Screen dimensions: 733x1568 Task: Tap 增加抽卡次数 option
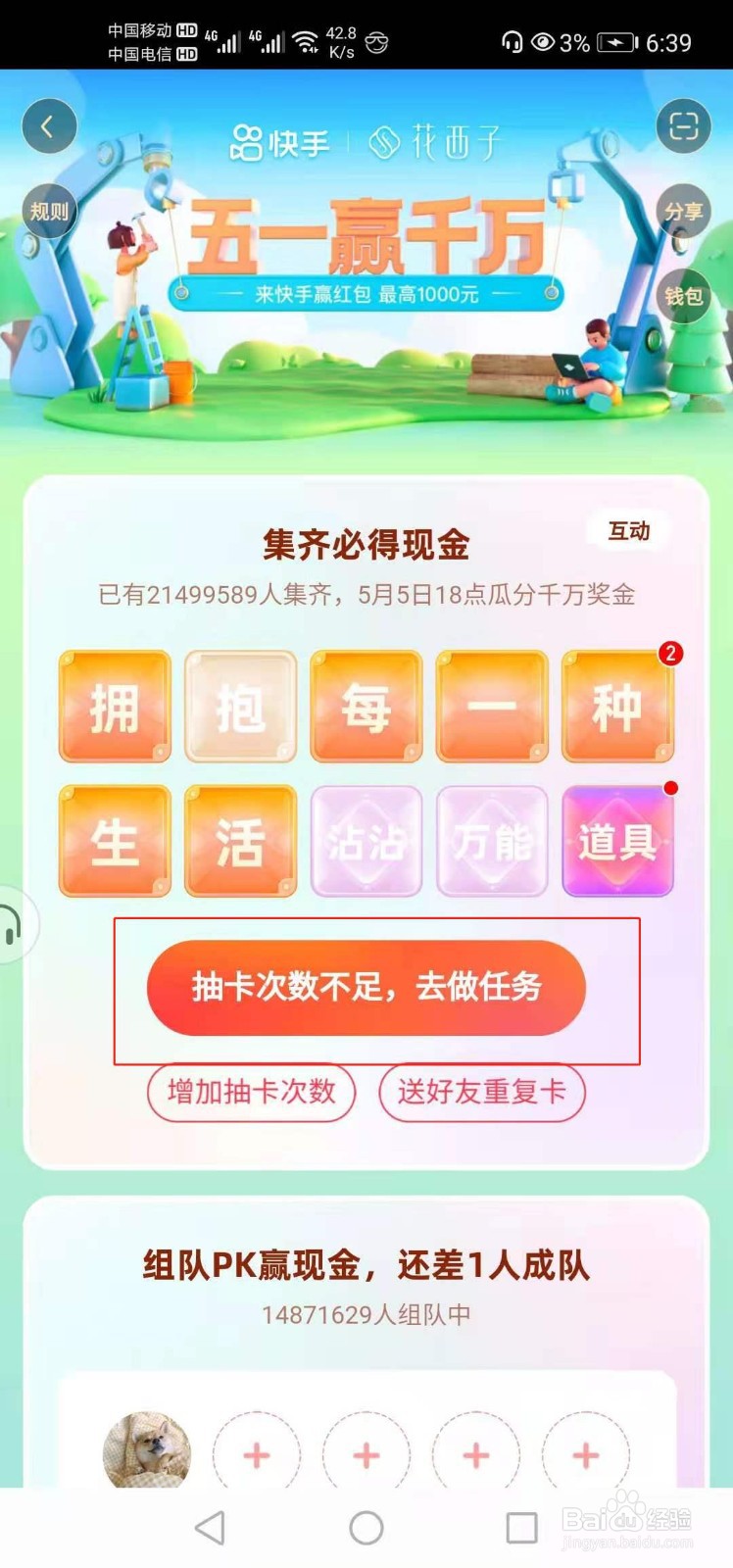coord(251,1091)
